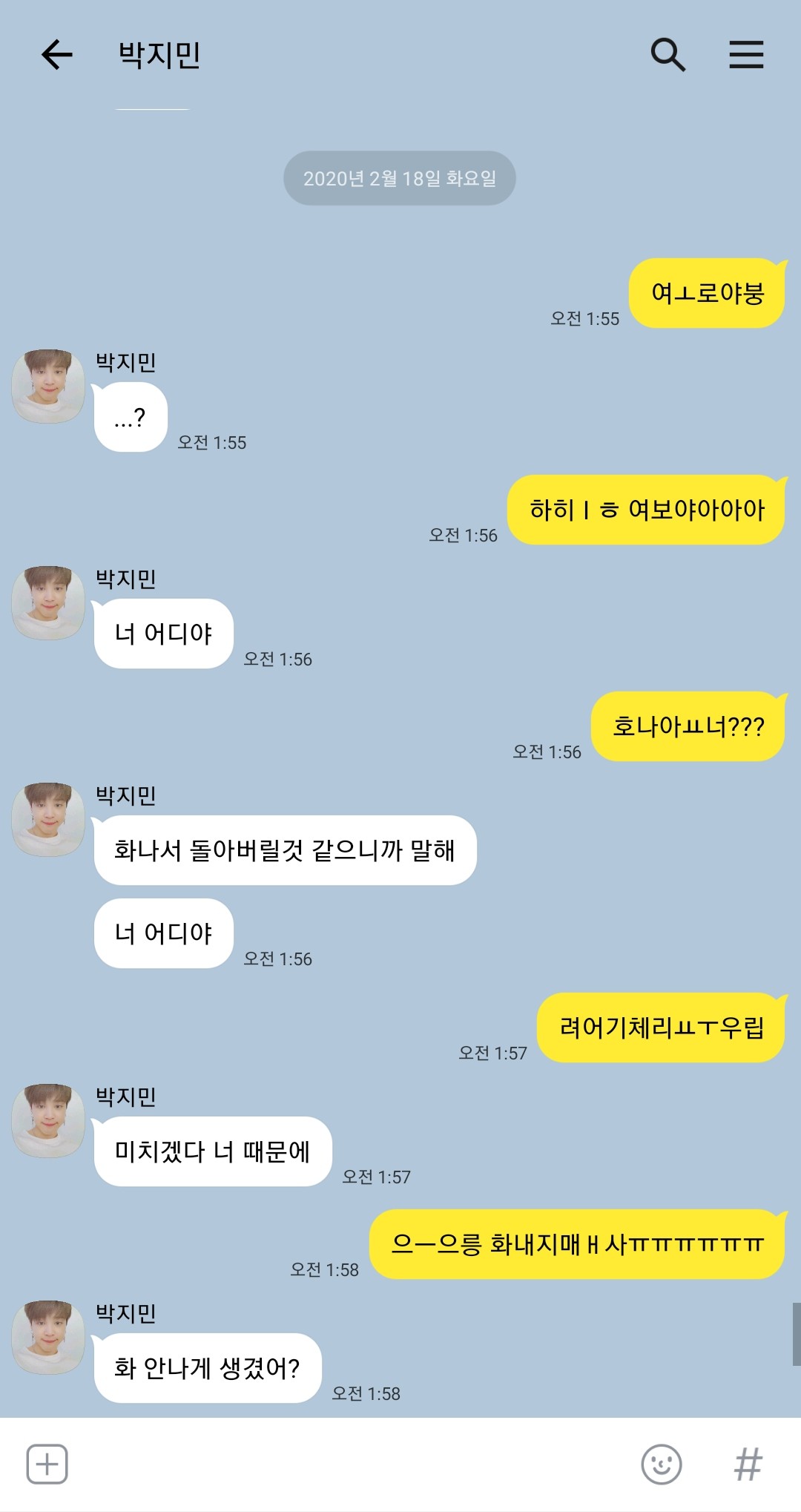Open the emoticon picker
The height and width of the screenshot is (1512, 801).
click(661, 1464)
